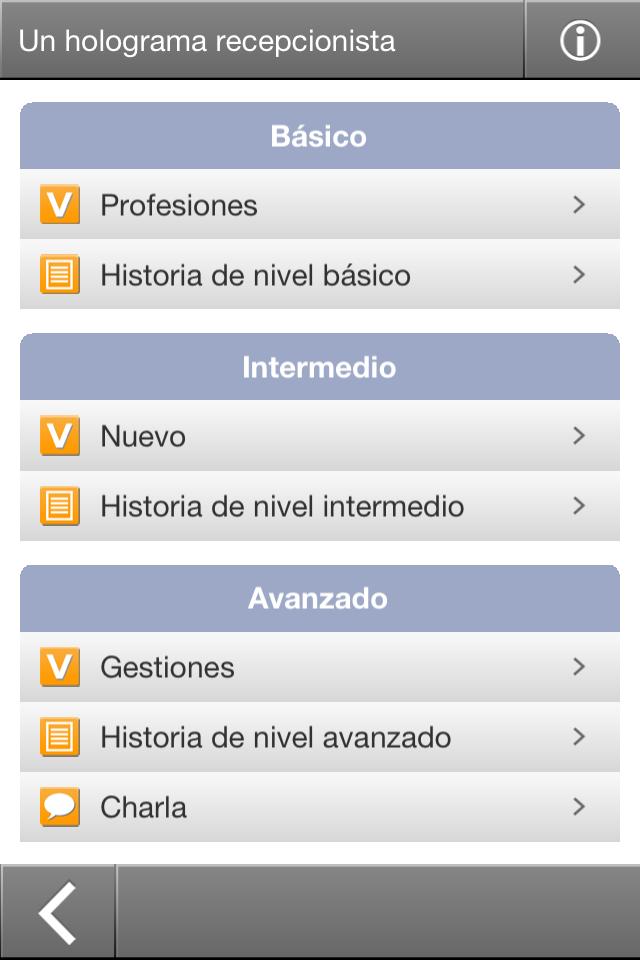Select the Nuevo vocabulary row

click(320, 436)
